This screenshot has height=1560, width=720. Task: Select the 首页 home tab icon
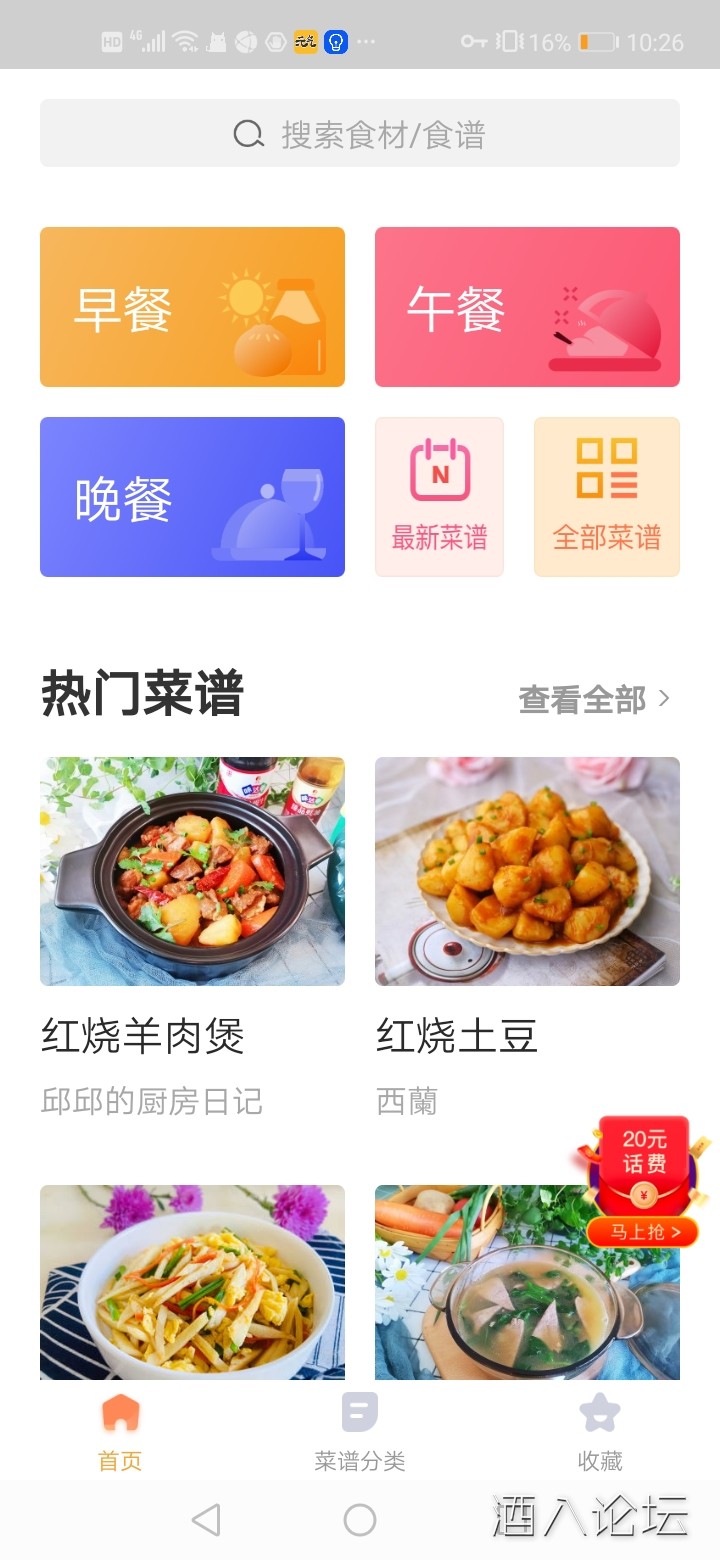(119, 1410)
